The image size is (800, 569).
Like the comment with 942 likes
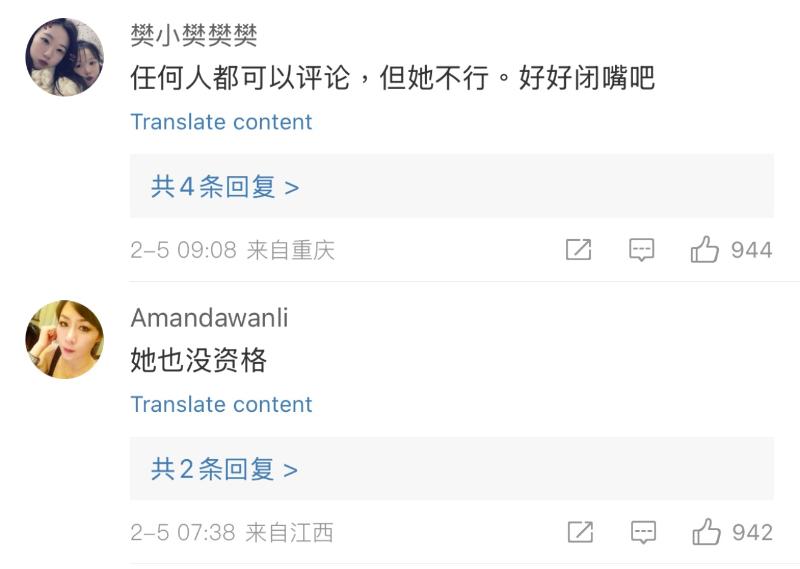707,532
